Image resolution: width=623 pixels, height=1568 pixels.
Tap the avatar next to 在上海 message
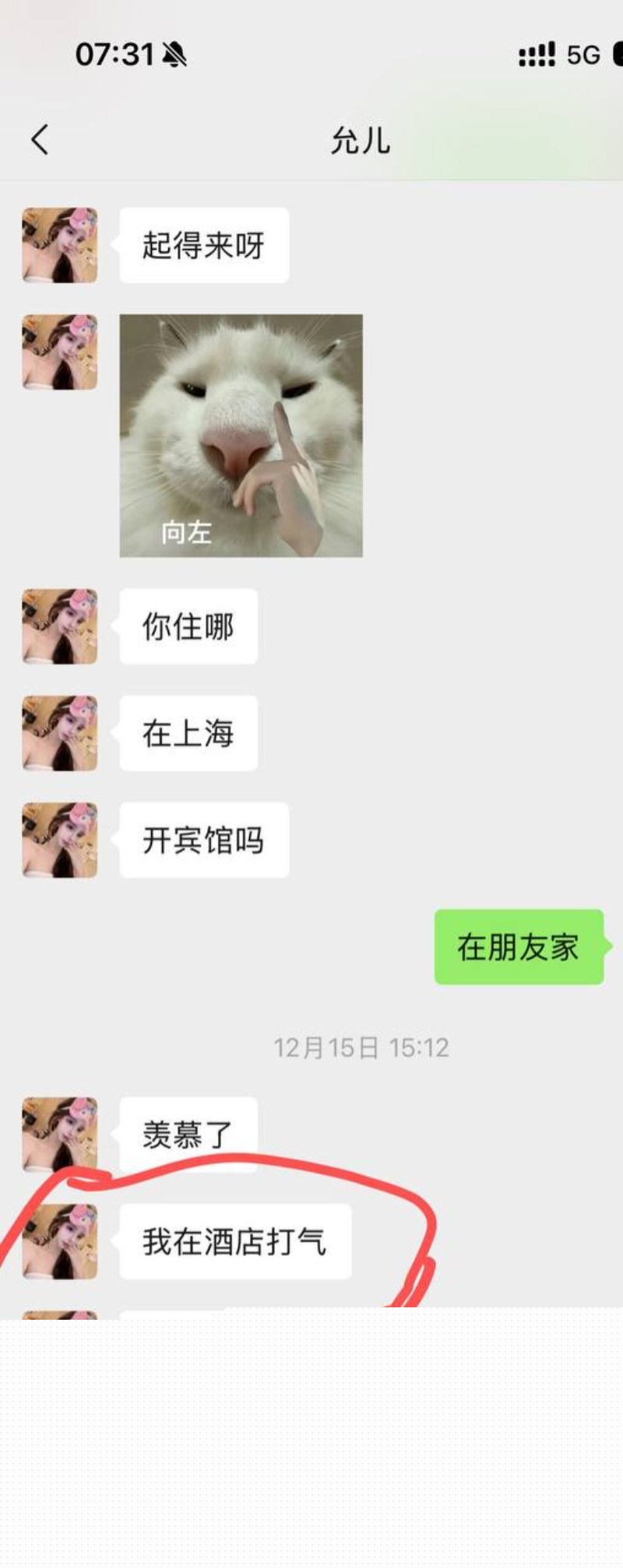pyautogui.click(x=59, y=732)
